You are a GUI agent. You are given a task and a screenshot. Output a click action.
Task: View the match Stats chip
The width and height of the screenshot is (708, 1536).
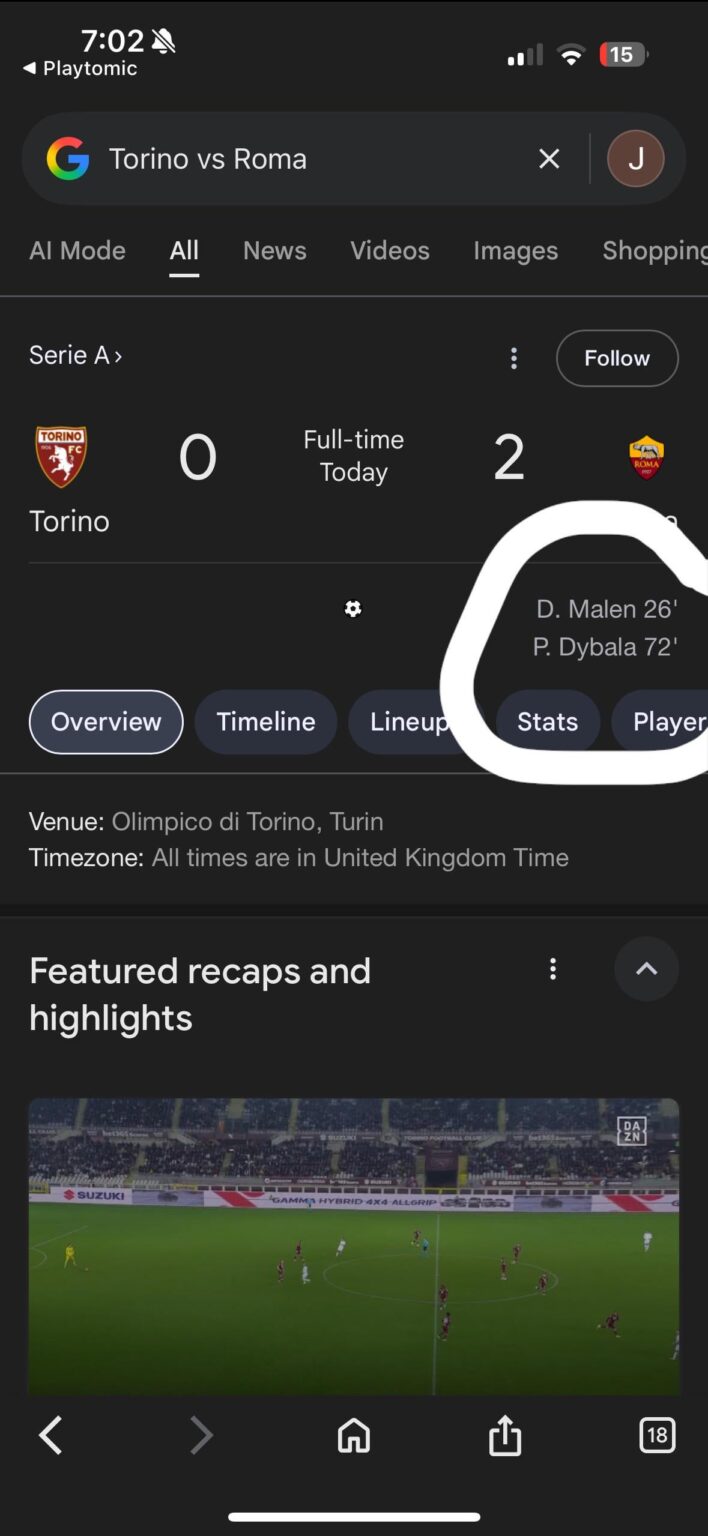[547, 722]
